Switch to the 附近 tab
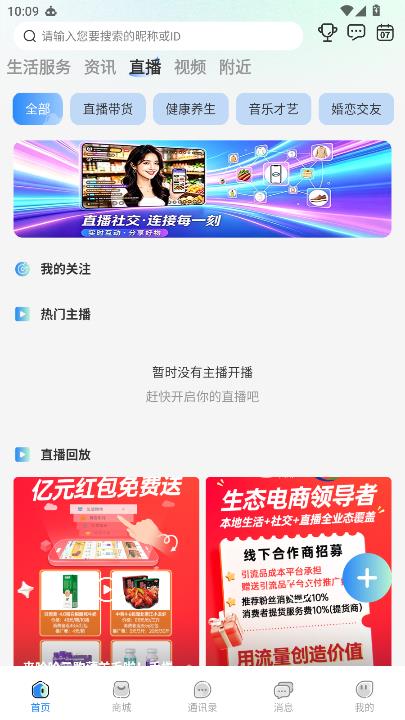This screenshot has width=405, height=720. 235,67
